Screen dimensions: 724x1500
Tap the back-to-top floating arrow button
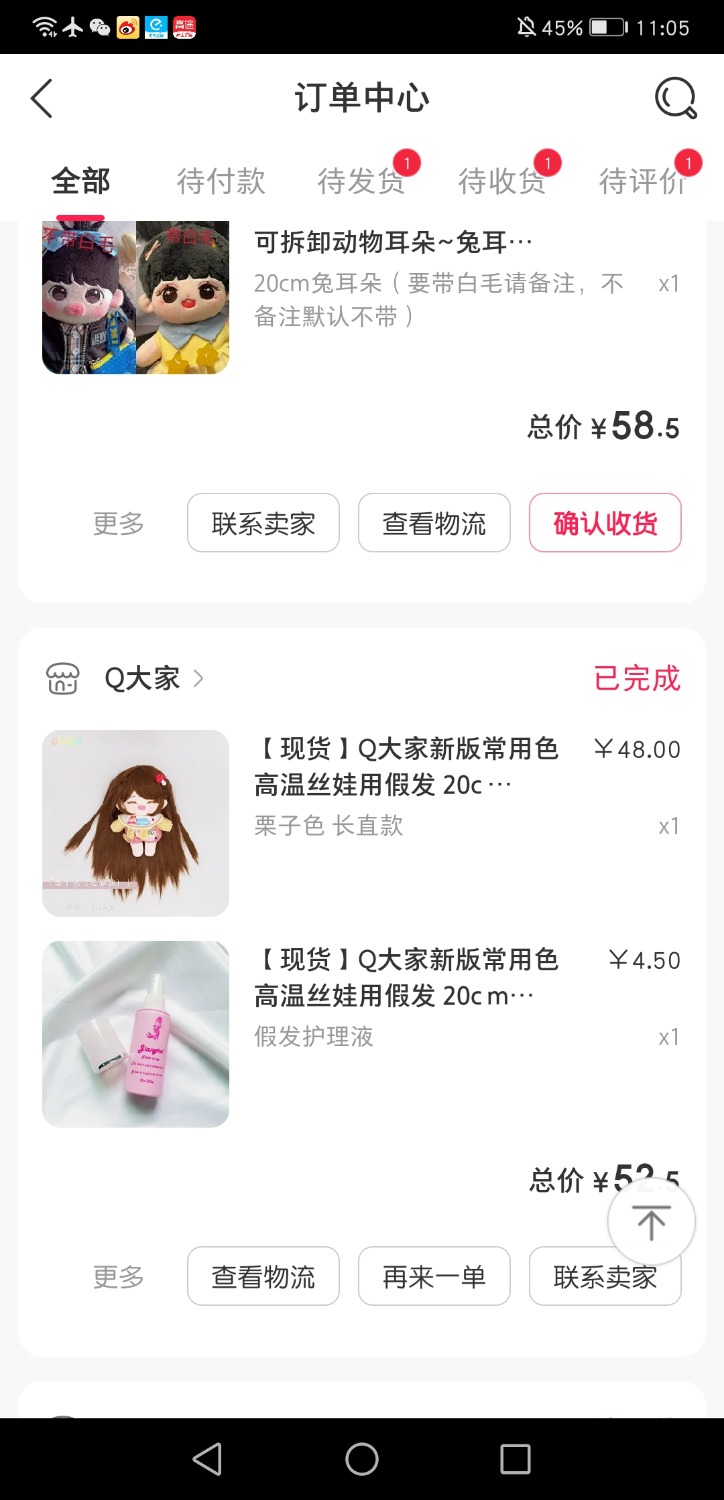[651, 1221]
